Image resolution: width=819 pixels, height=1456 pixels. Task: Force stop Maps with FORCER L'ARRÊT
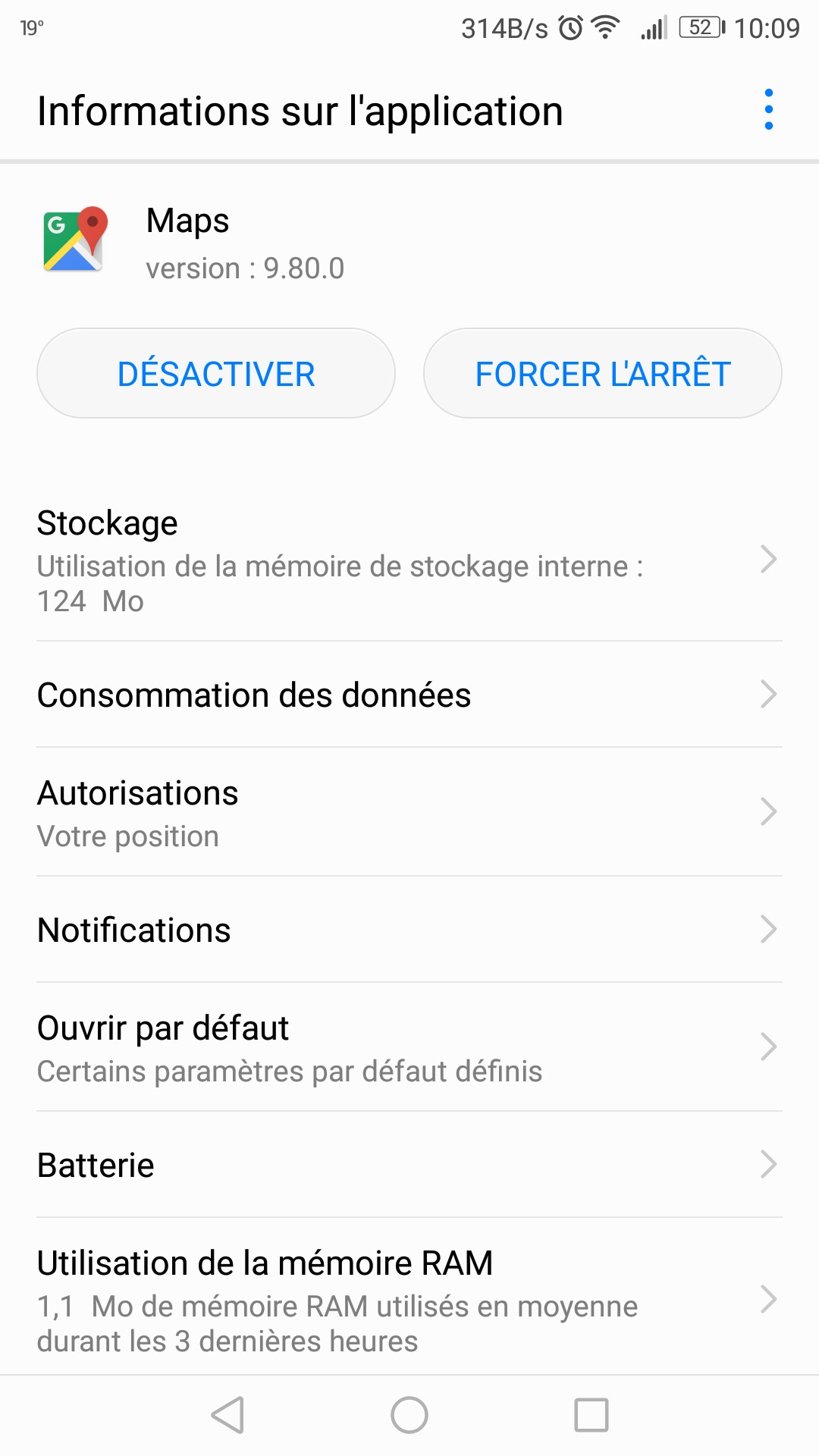[x=603, y=373]
